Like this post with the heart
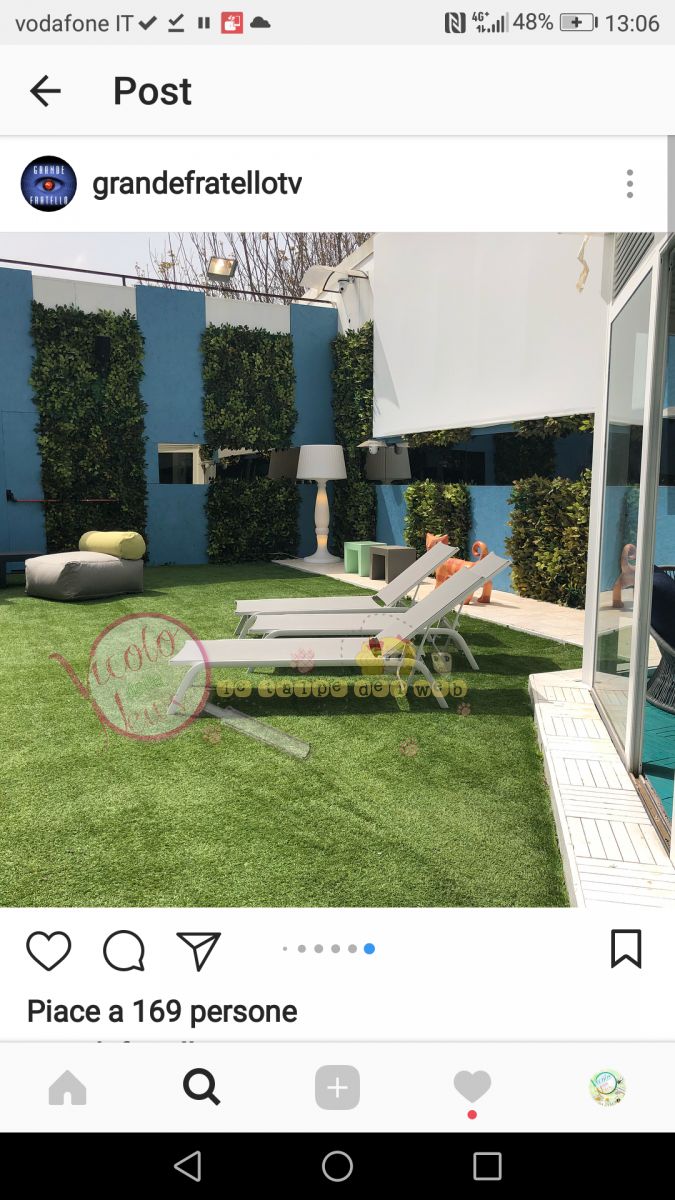The width and height of the screenshot is (675, 1200). [48, 950]
